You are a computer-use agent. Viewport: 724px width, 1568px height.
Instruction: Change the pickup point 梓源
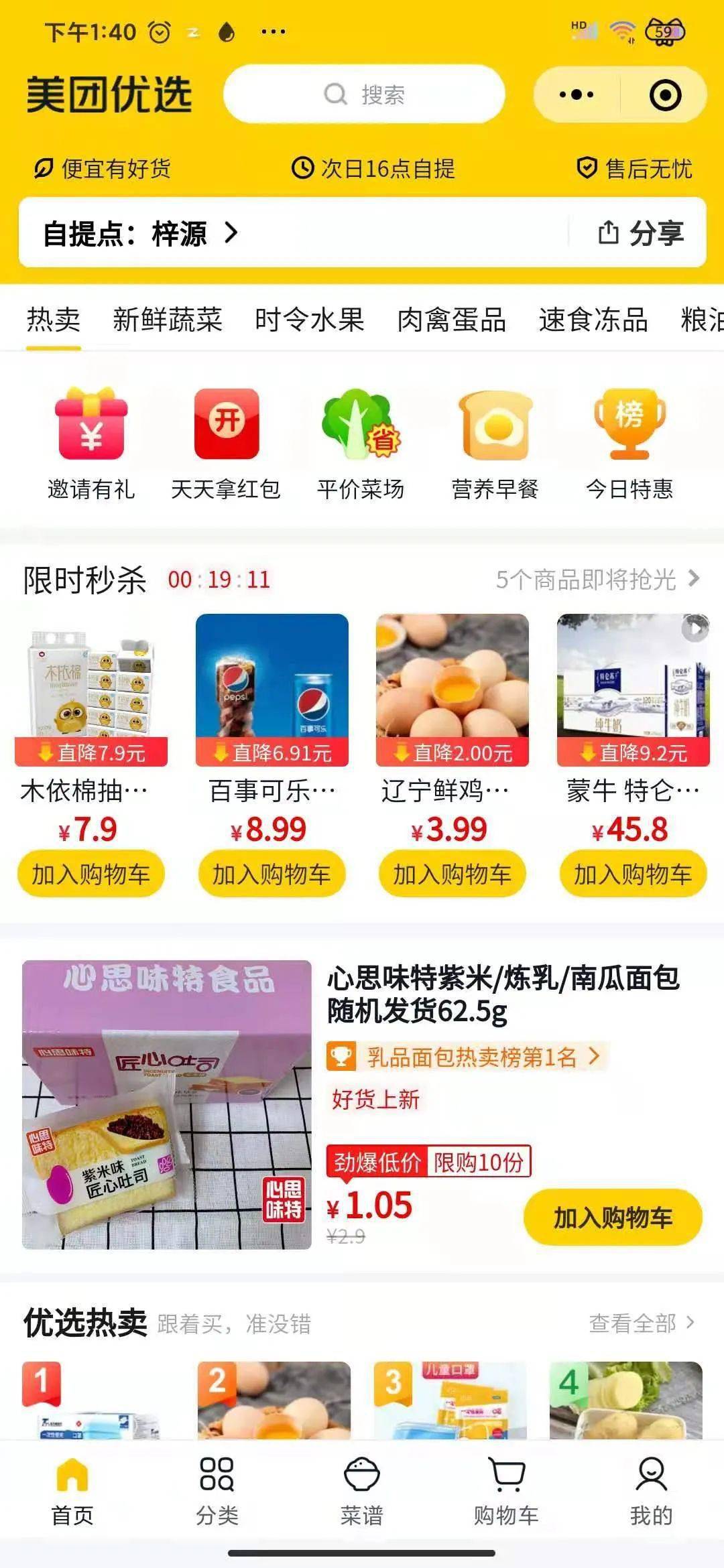(x=141, y=233)
